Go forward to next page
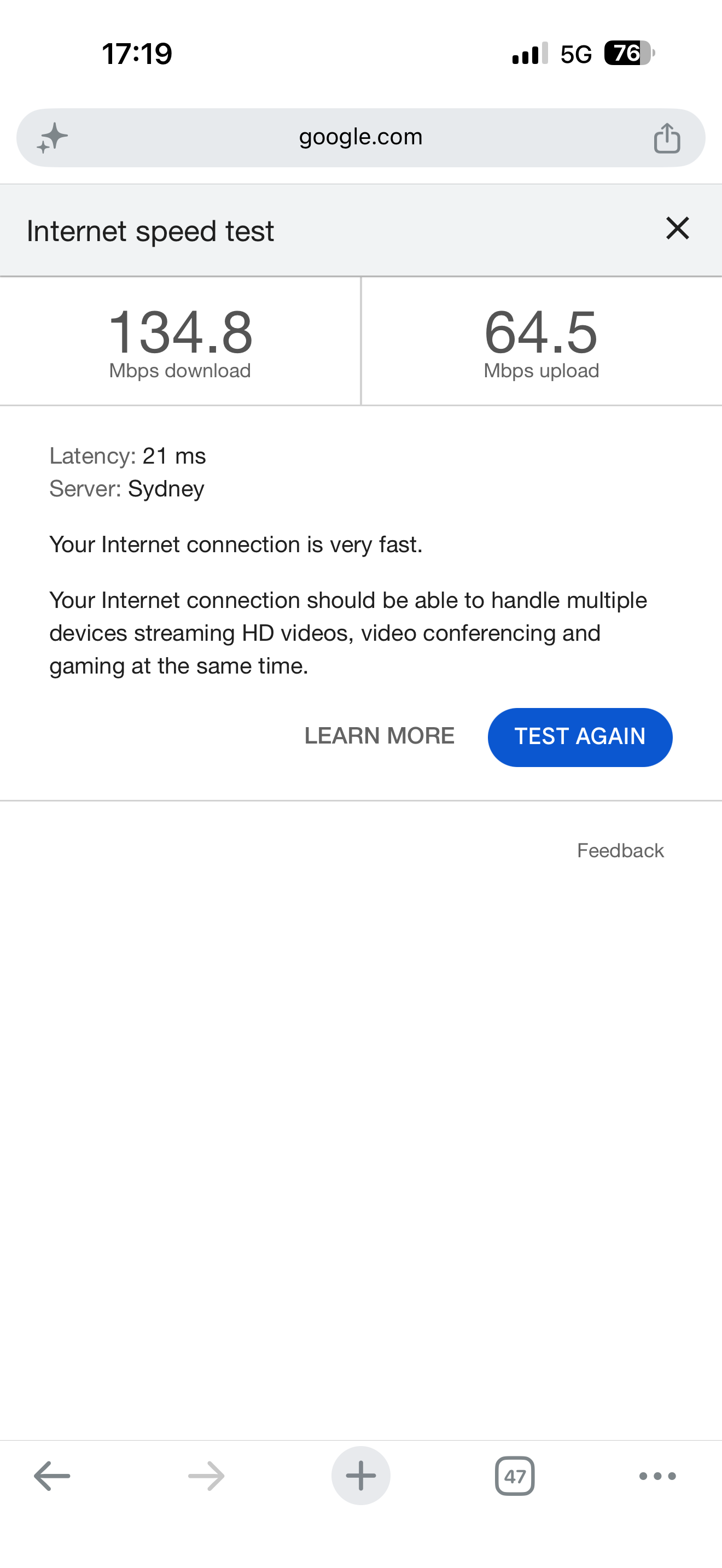Image resolution: width=722 pixels, height=1568 pixels. coord(206,1476)
